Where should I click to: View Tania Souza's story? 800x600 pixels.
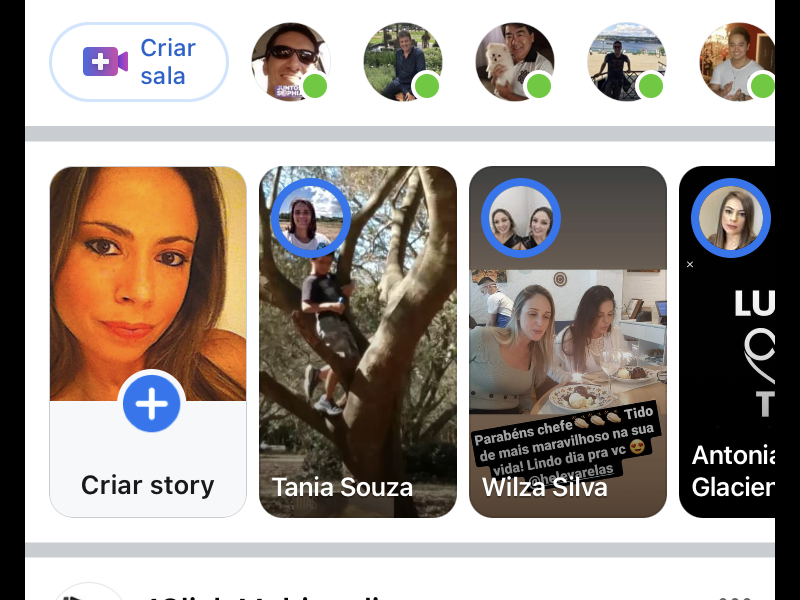point(357,342)
